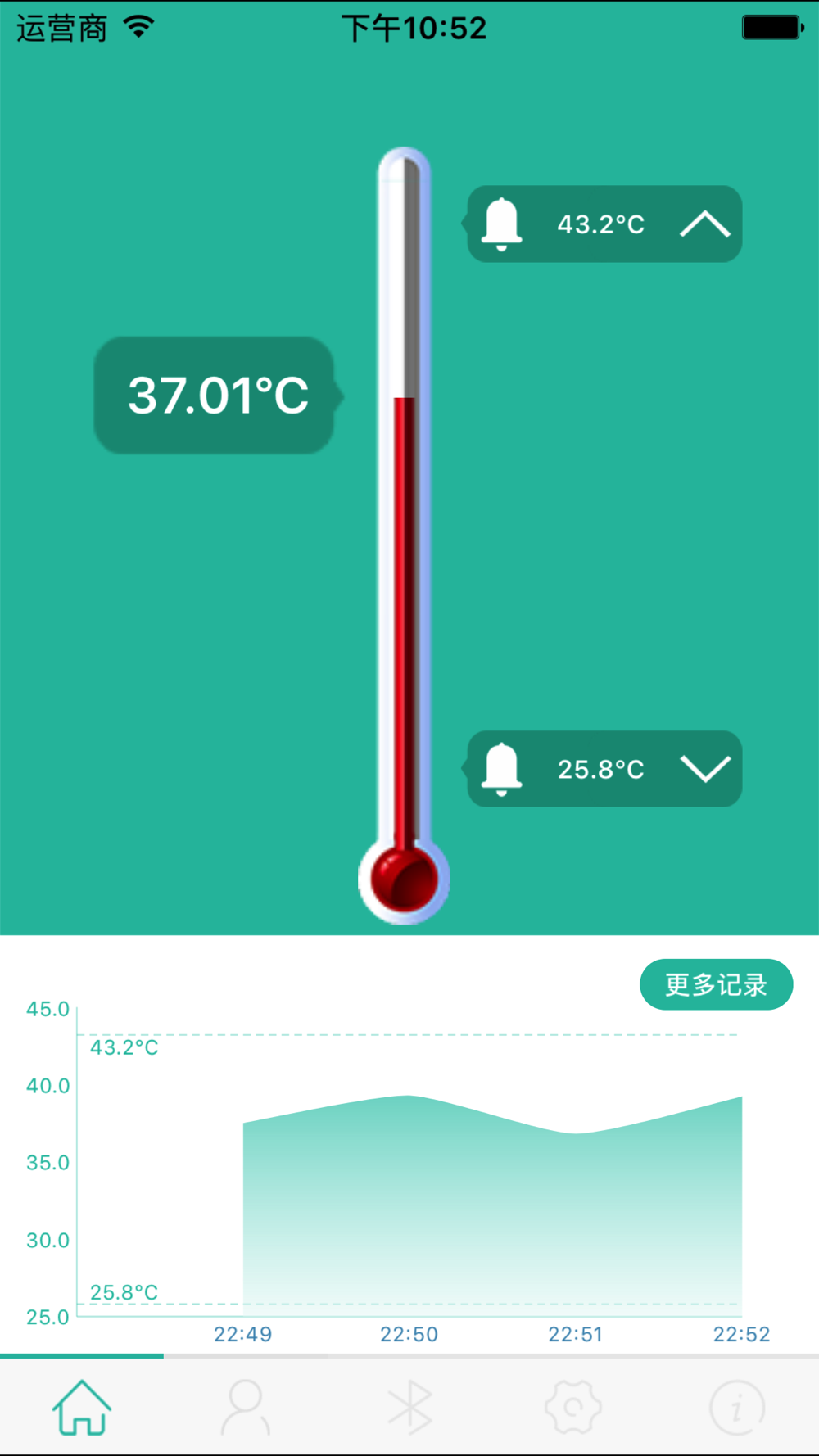Tap the 更多记录 button
The image size is (819, 1456).
[716, 984]
